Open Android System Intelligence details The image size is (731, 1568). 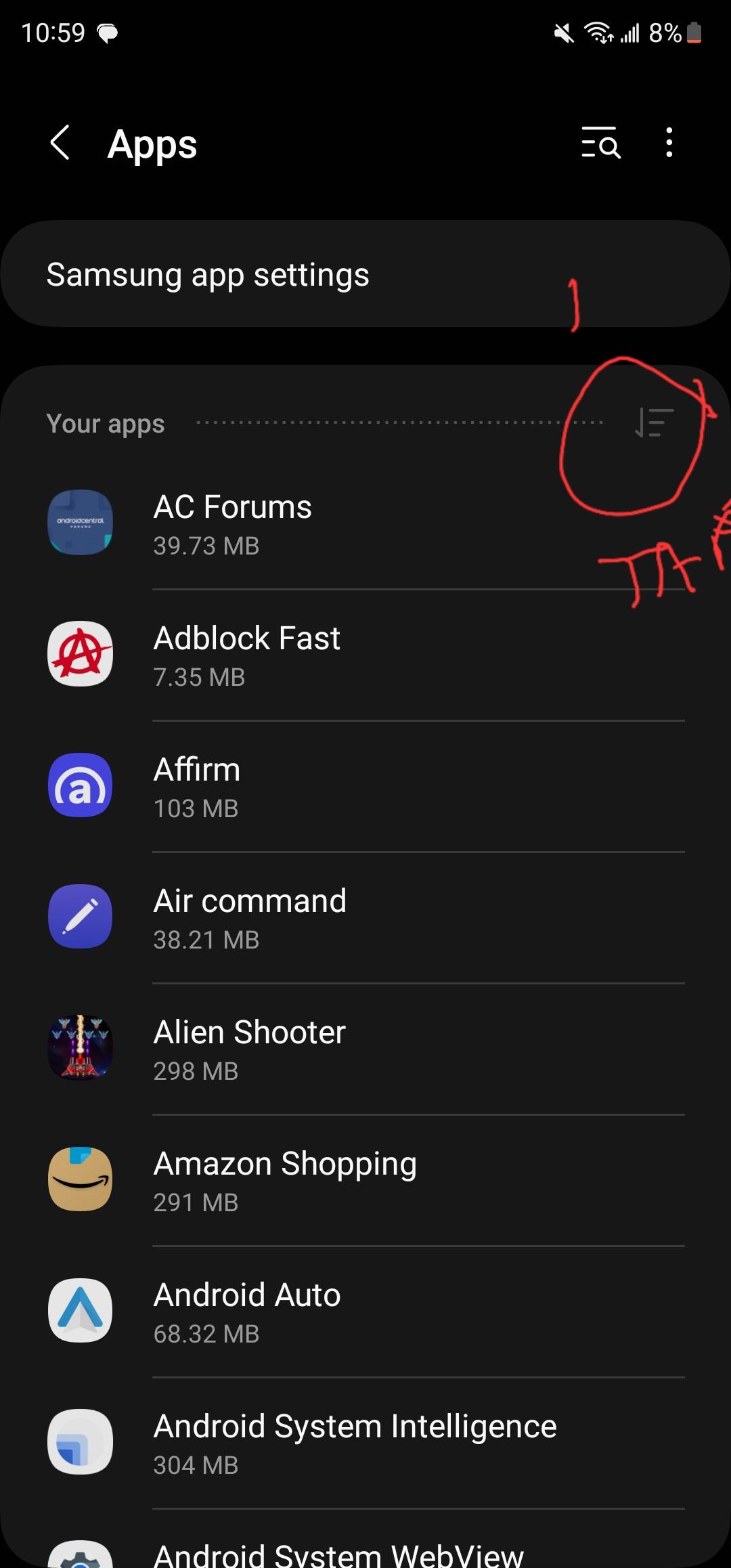pos(365,1443)
